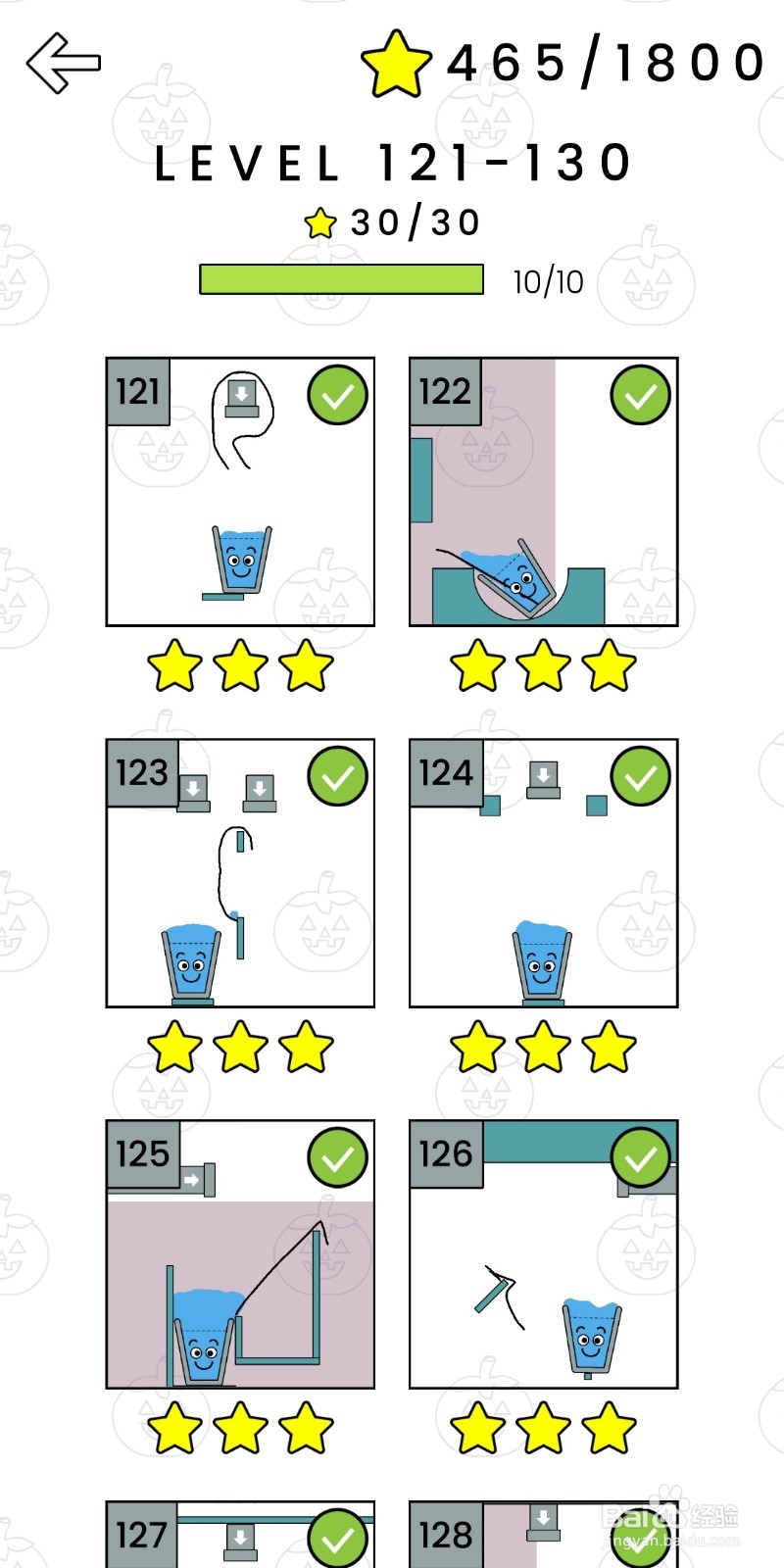
Task: Launch level 125
Action: [x=240, y=1254]
